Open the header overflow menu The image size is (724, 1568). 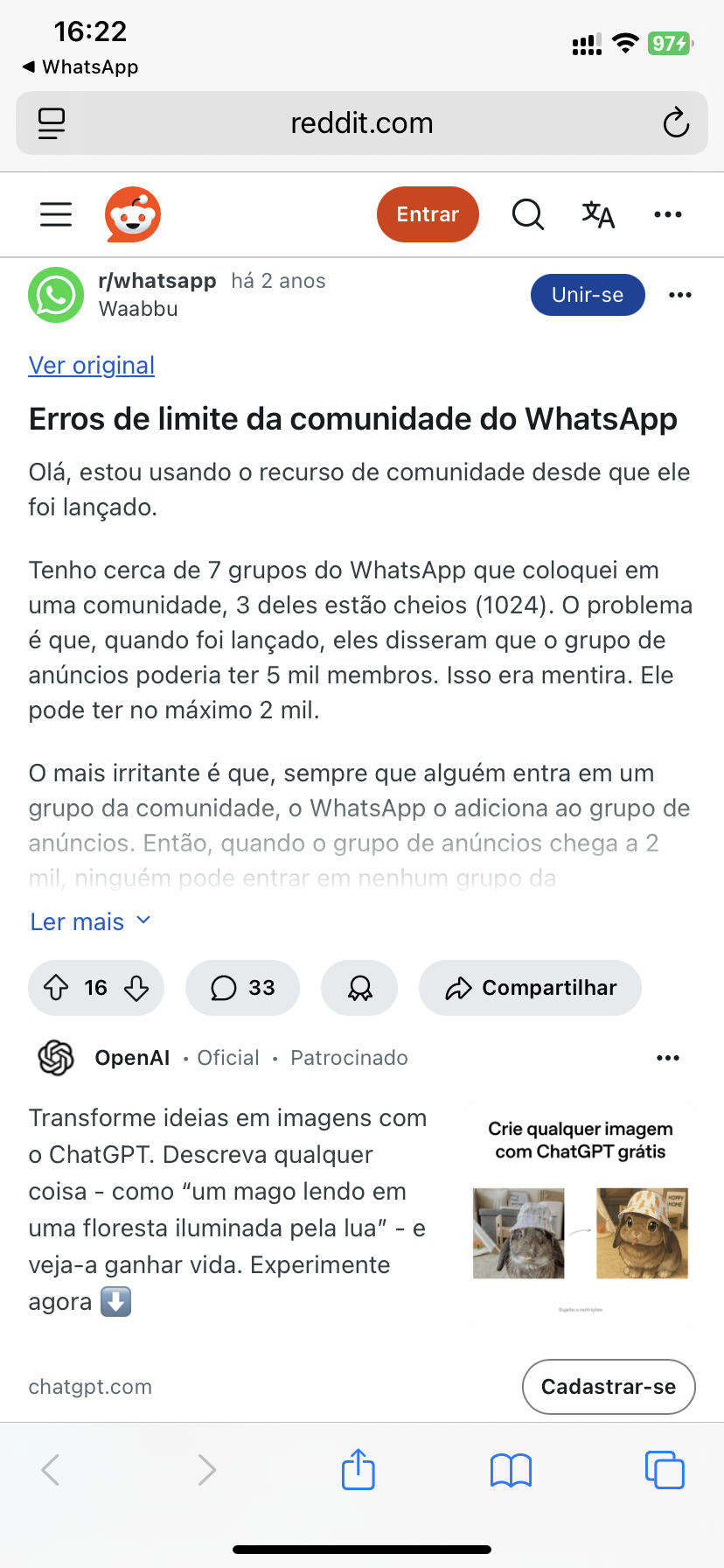tap(668, 214)
